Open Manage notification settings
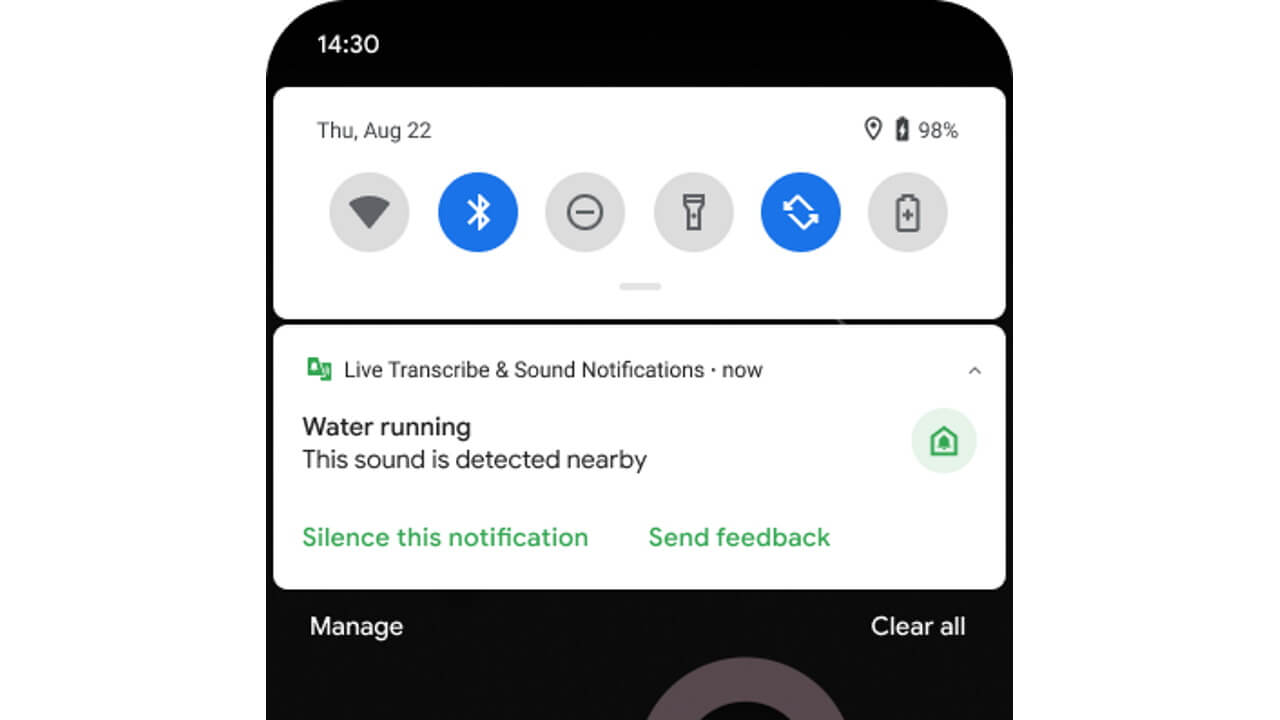This screenshot has height=720, width=1280. pos(356,627)
